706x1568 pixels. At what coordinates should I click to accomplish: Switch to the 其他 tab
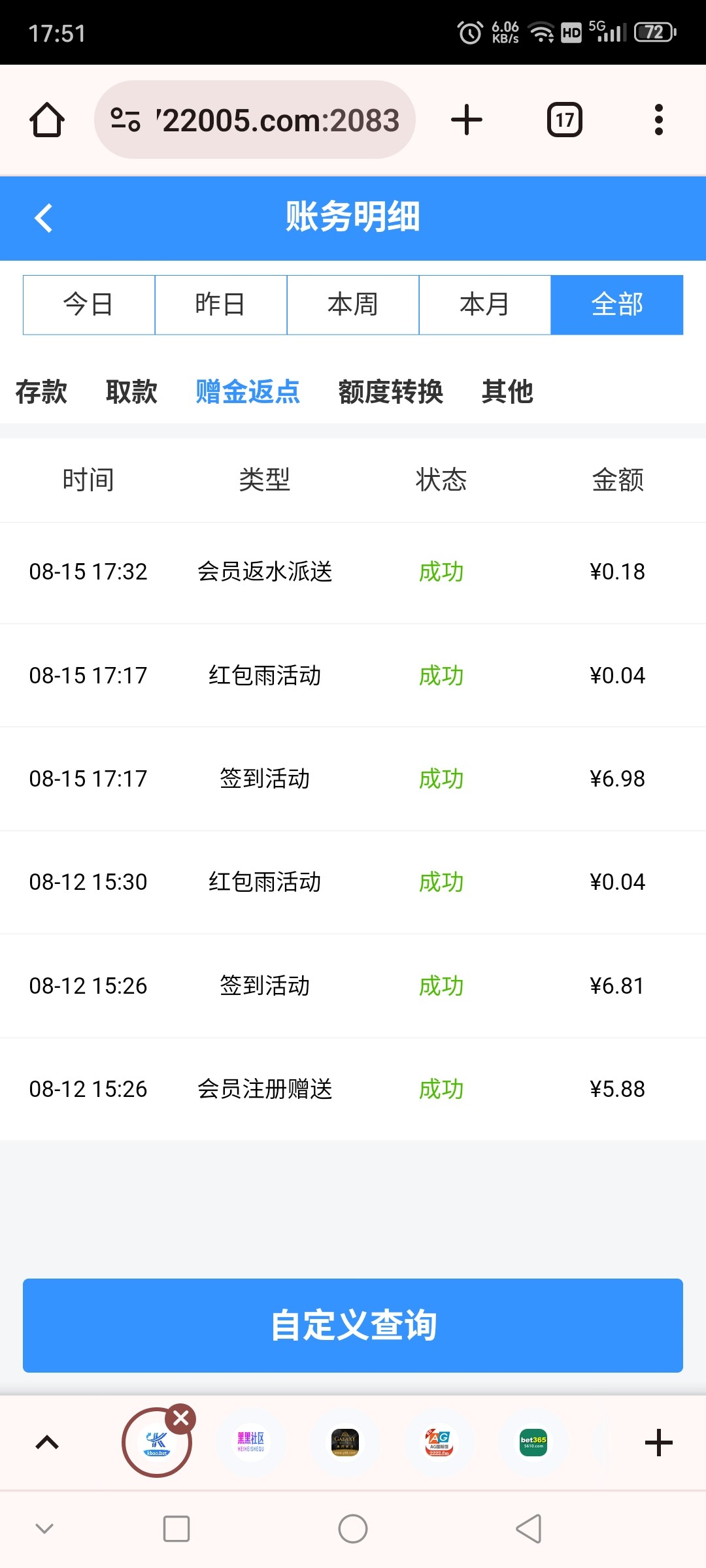(507, 391)
